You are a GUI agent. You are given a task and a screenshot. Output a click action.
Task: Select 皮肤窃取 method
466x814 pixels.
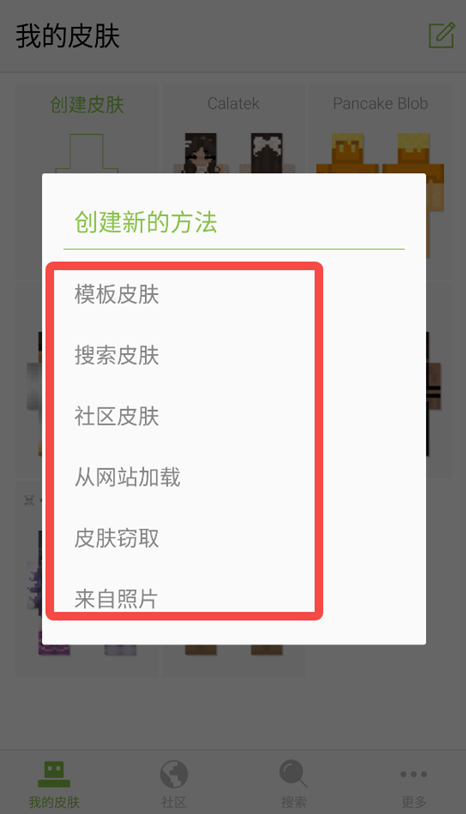coord(234,538)
